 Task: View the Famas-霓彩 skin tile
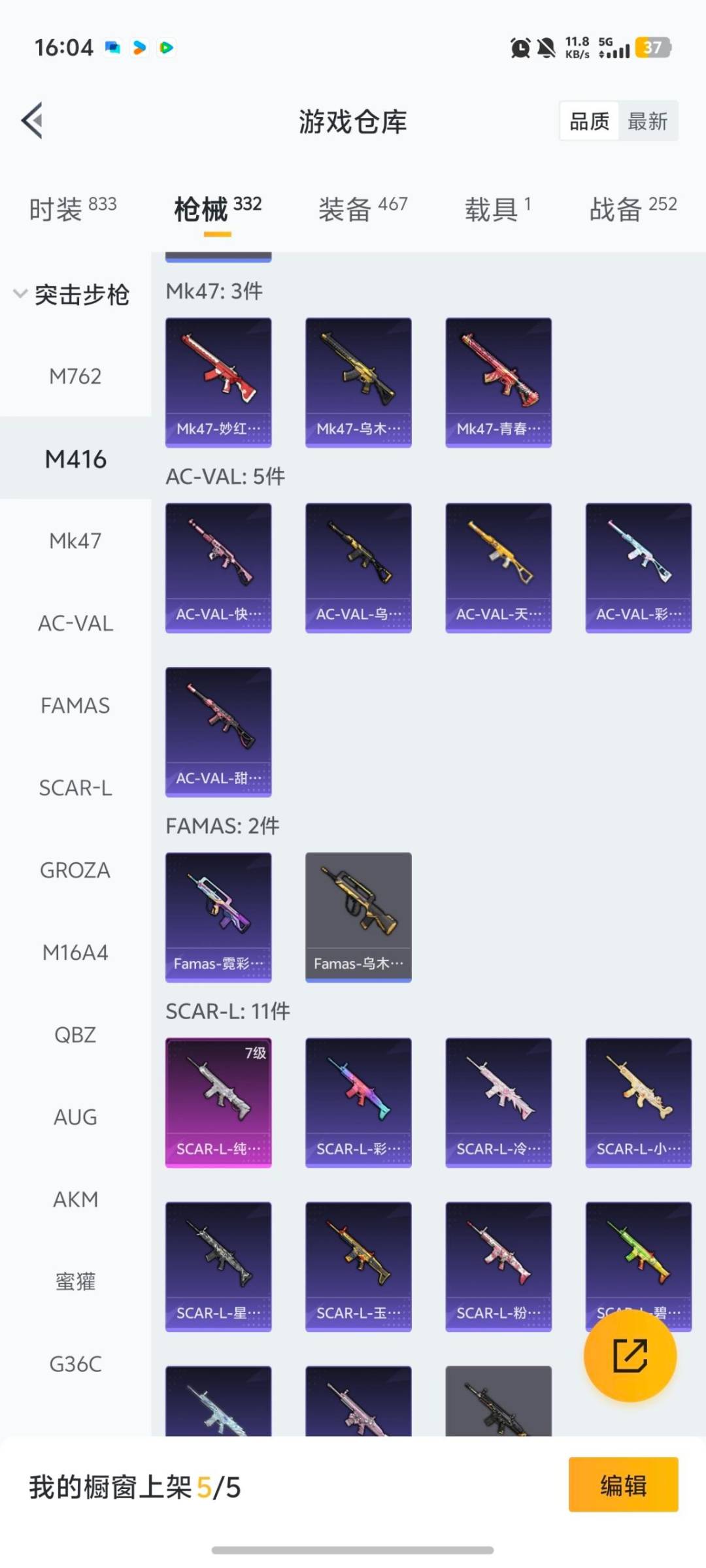218,917
